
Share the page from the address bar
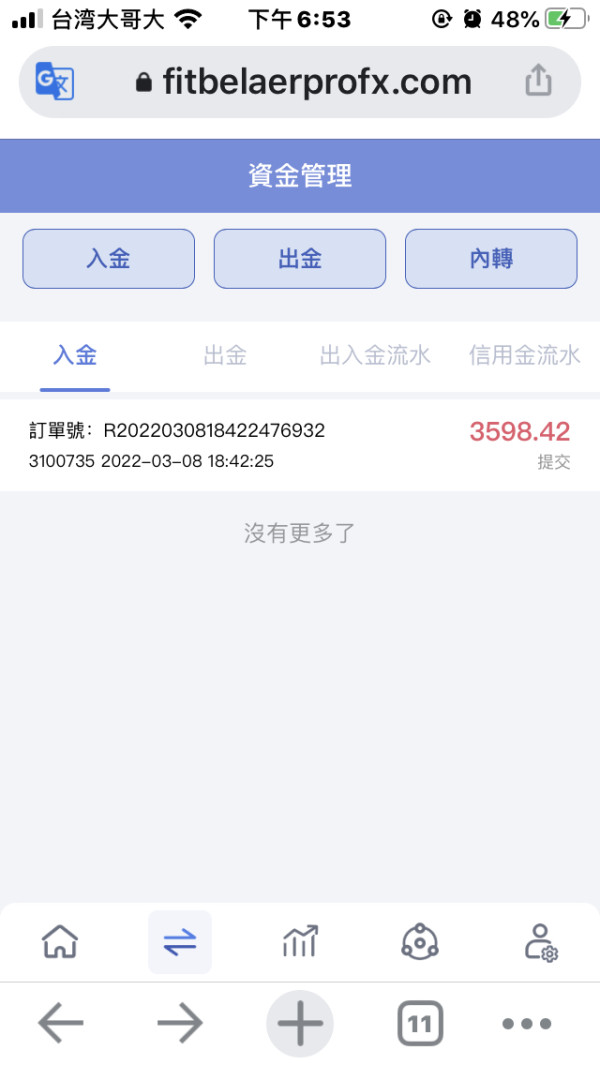click(x=538, y=80)
